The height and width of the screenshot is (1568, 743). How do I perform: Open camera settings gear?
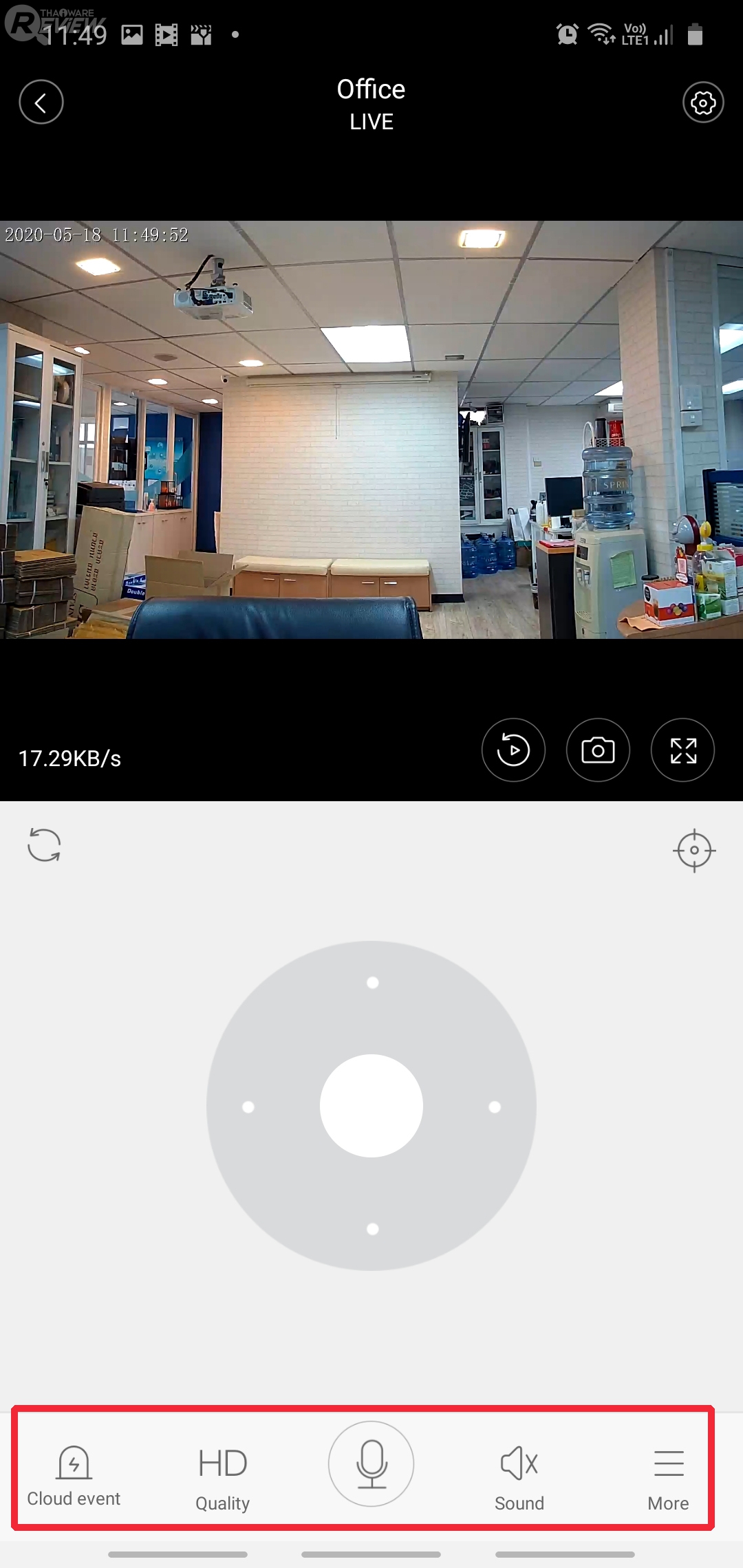[x=702, y=103]
